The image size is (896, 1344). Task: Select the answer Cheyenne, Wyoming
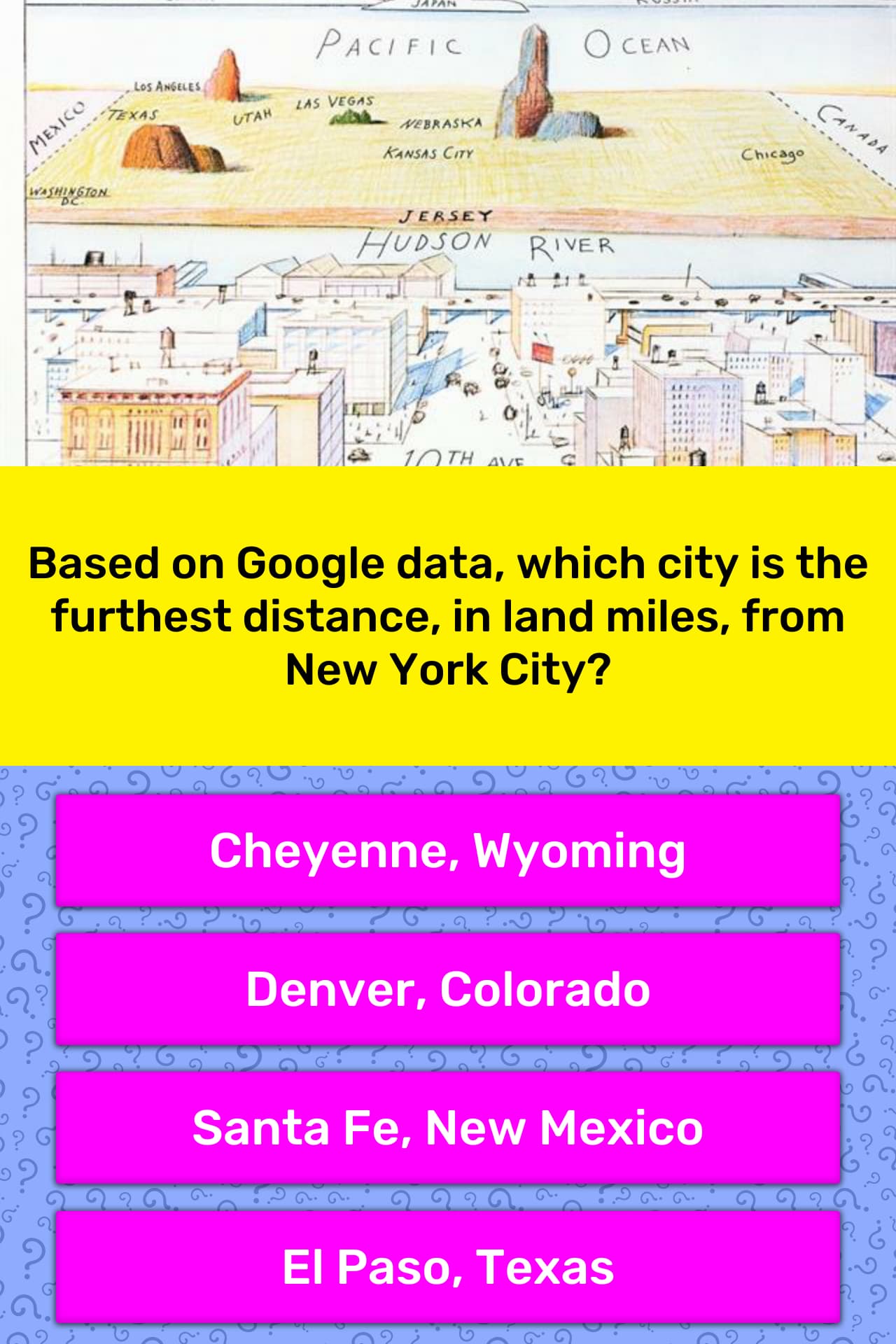[448, 850]
